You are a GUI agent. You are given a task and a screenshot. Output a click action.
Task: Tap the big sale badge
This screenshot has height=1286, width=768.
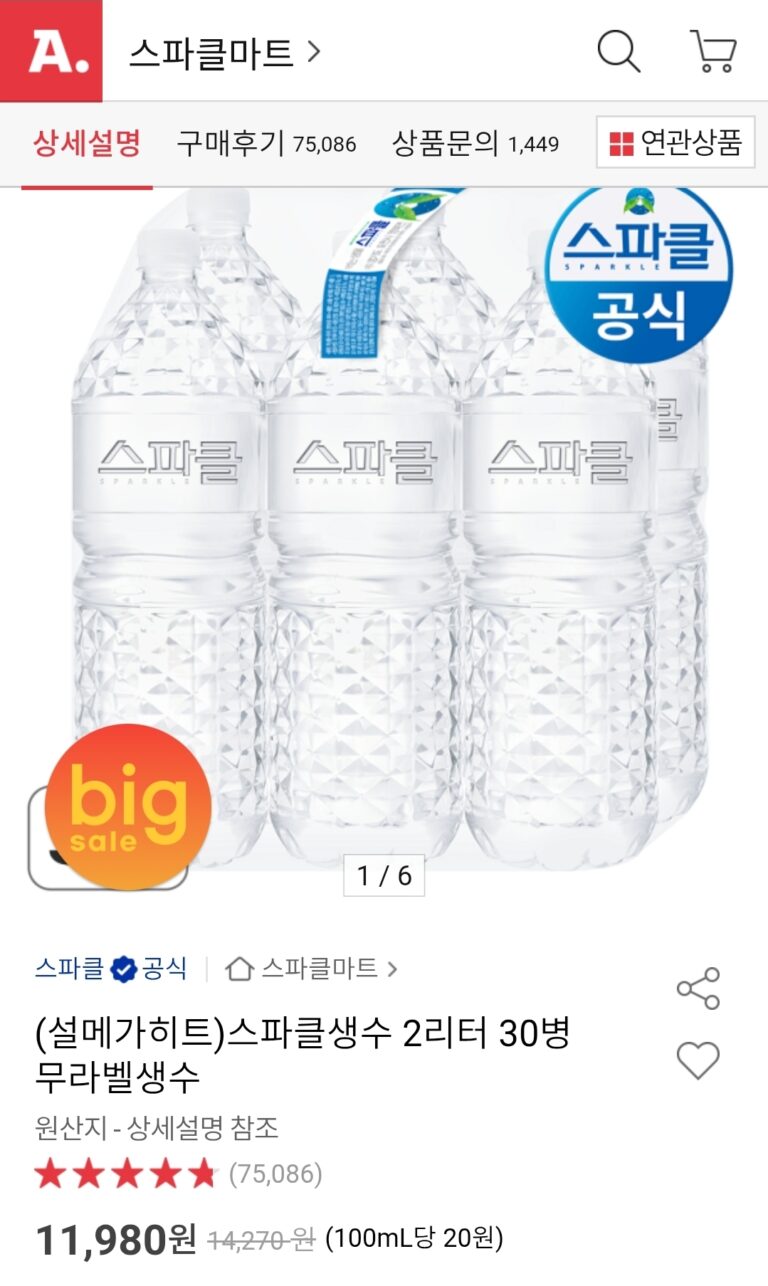coord(128,806)
